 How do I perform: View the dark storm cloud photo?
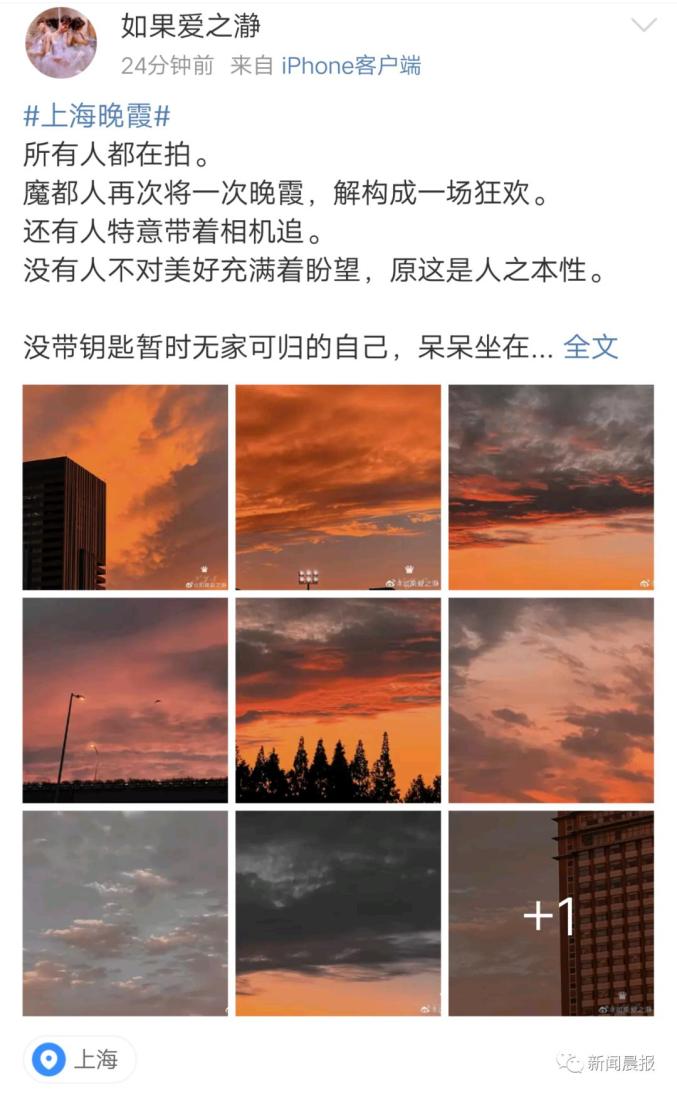pos(338,913)
